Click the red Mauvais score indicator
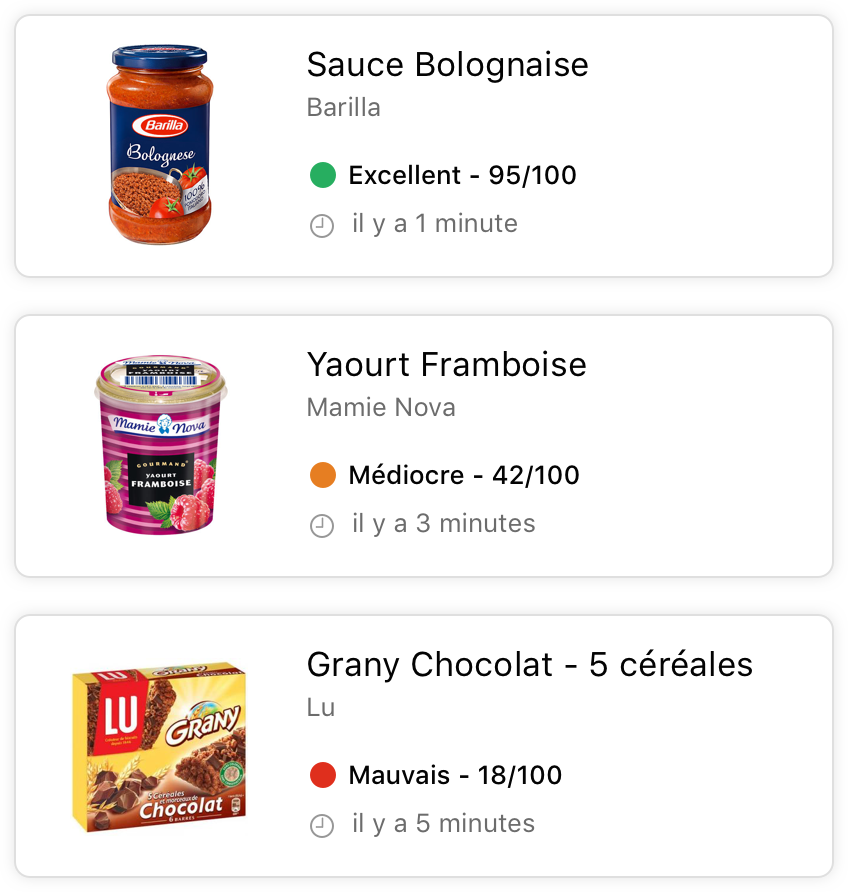Screen dimensions: 848x892 tap(321, 775)
